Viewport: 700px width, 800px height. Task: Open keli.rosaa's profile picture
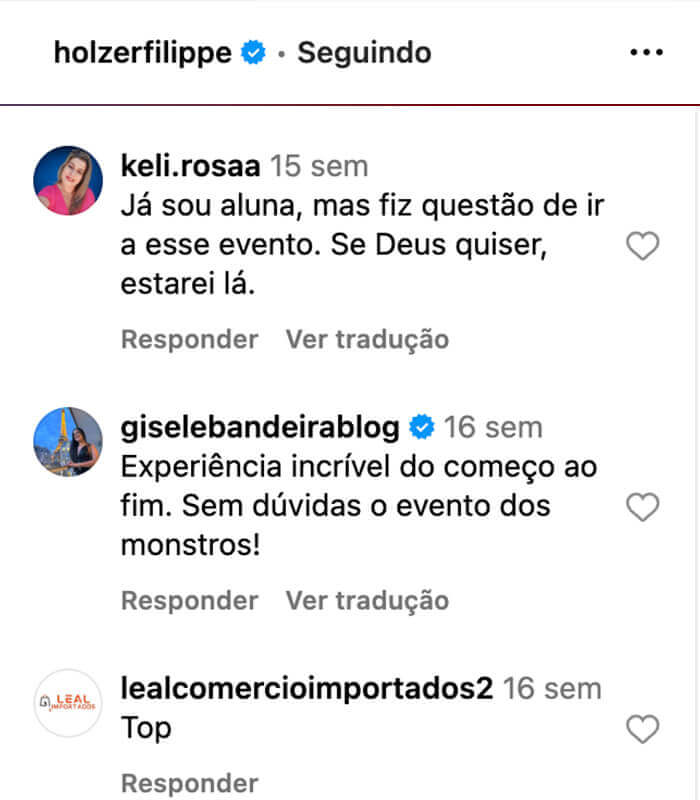point(68,181)
